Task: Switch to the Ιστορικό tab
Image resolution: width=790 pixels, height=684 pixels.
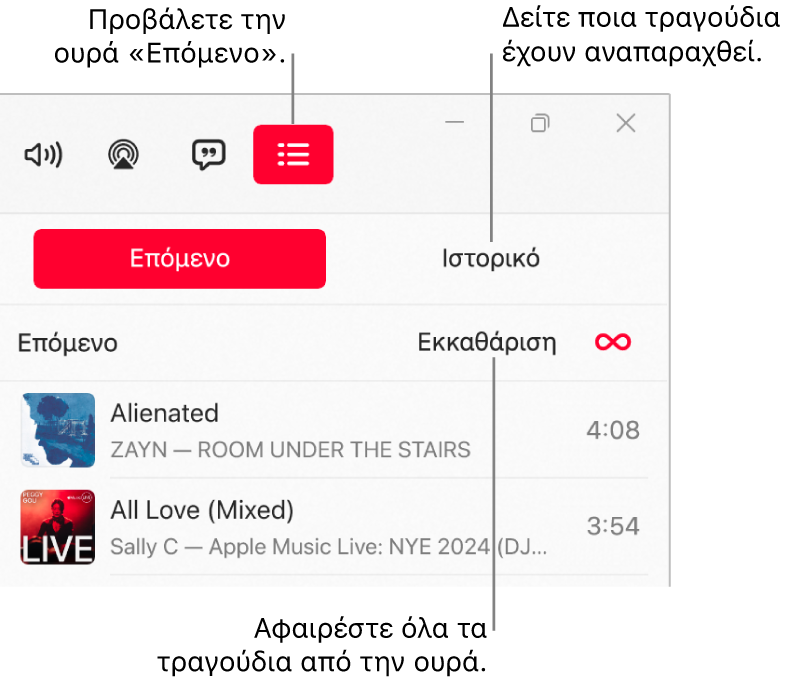Action: click(491, 259)
